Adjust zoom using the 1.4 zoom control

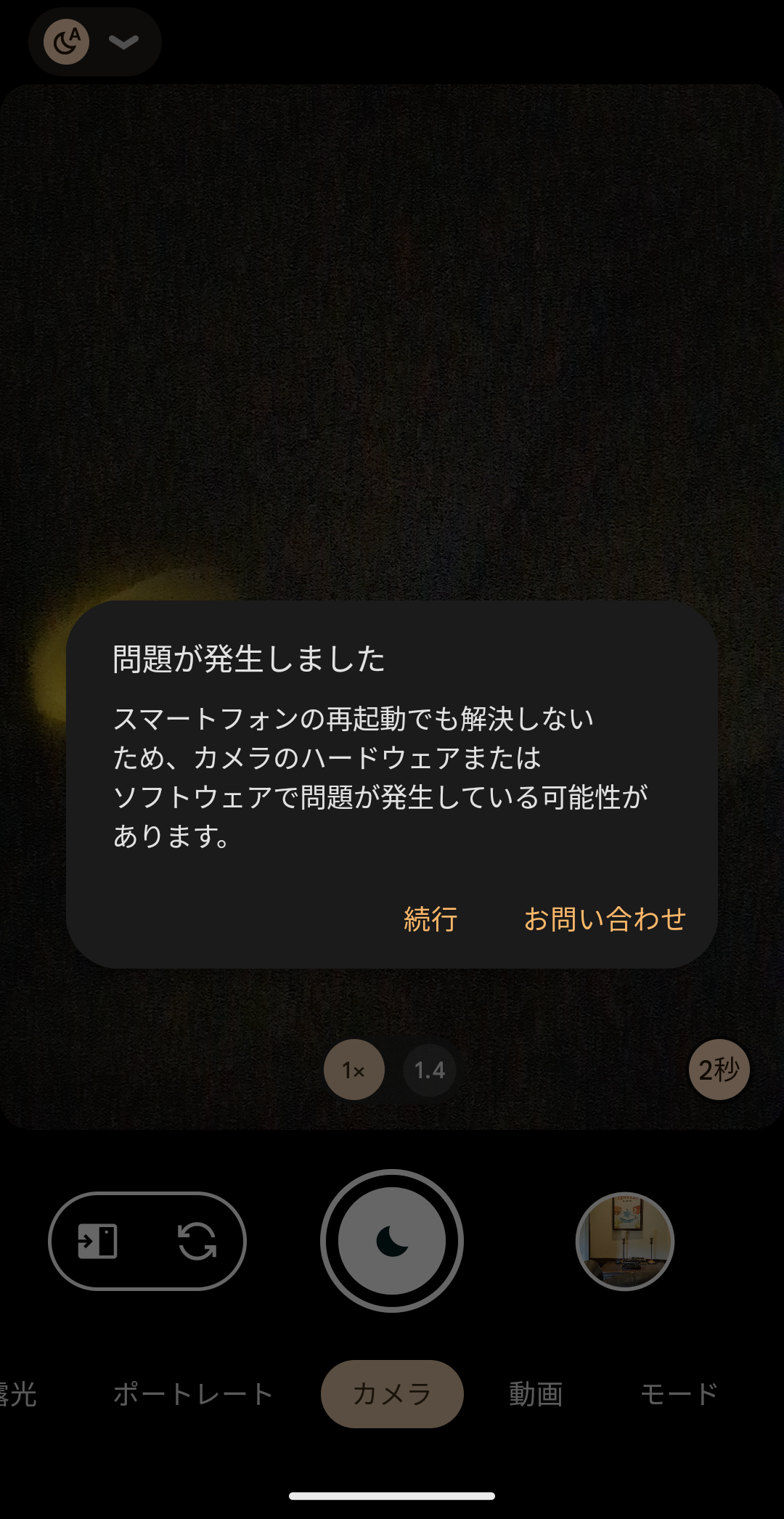[429, 1070]
